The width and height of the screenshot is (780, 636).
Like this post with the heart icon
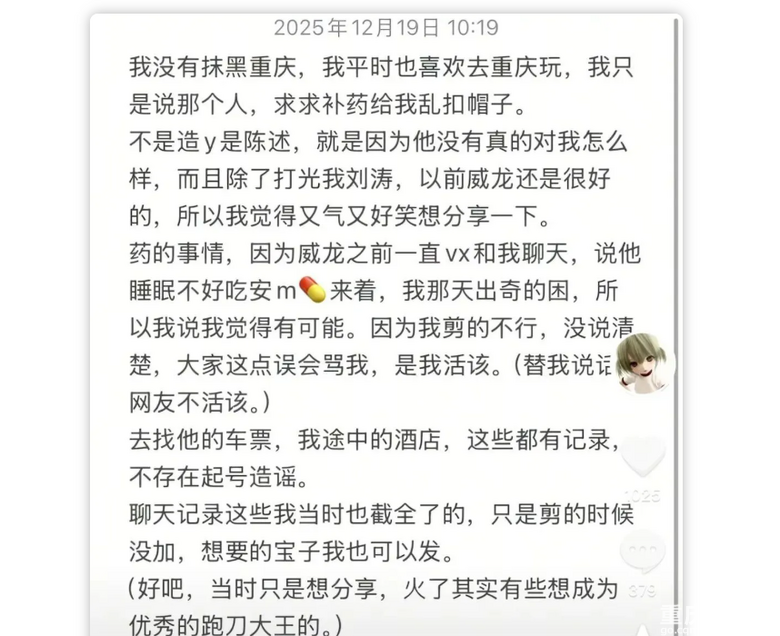[643, 457]
